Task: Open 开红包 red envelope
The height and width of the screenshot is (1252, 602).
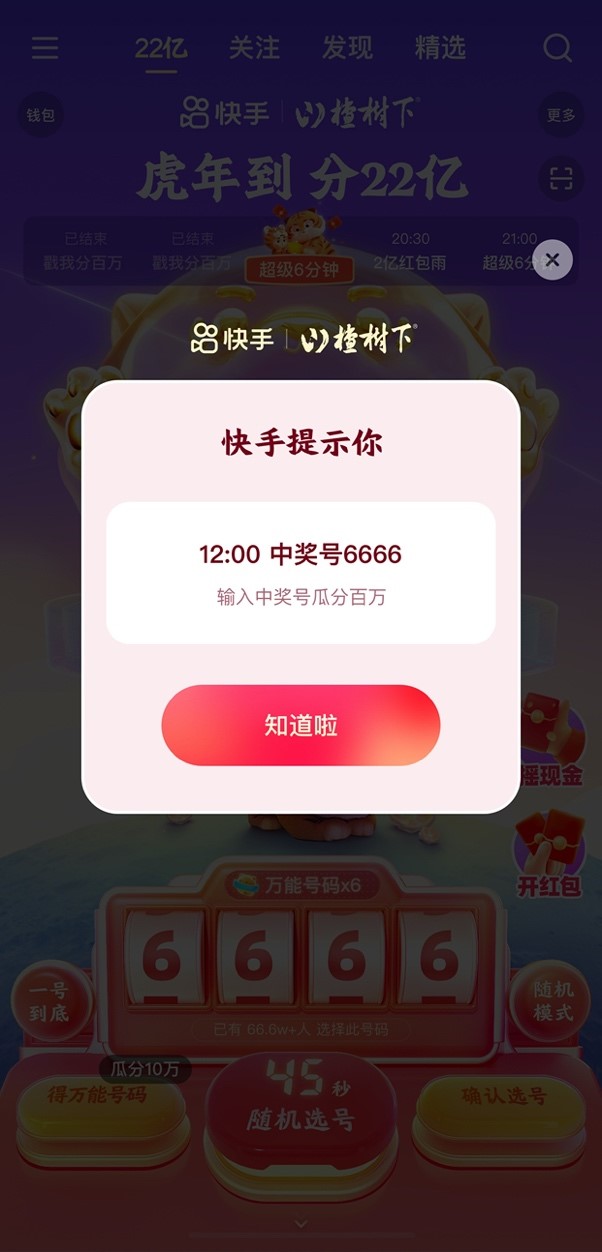Action: point(548,855)
